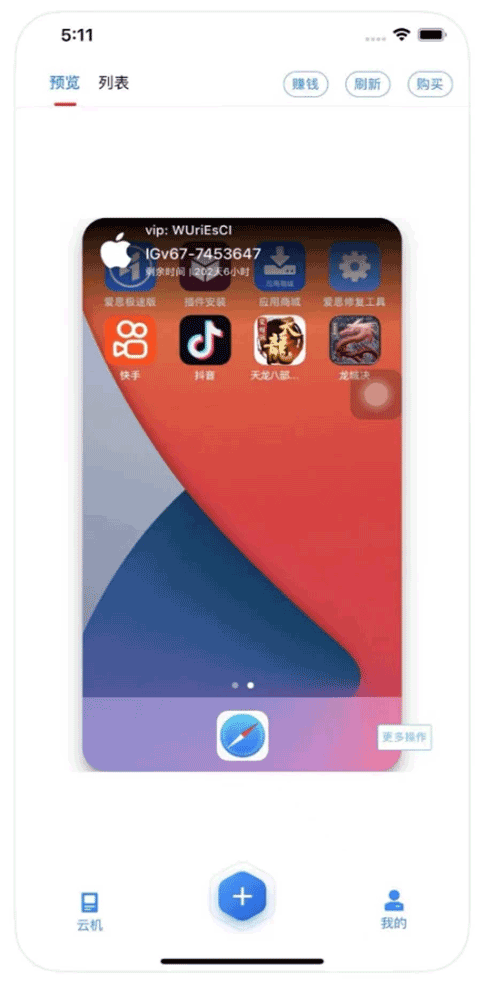The image size is (480, 989).
Task: Open the cloud phone preview IGv67-7453647
Action: click(x=242, y=494)
